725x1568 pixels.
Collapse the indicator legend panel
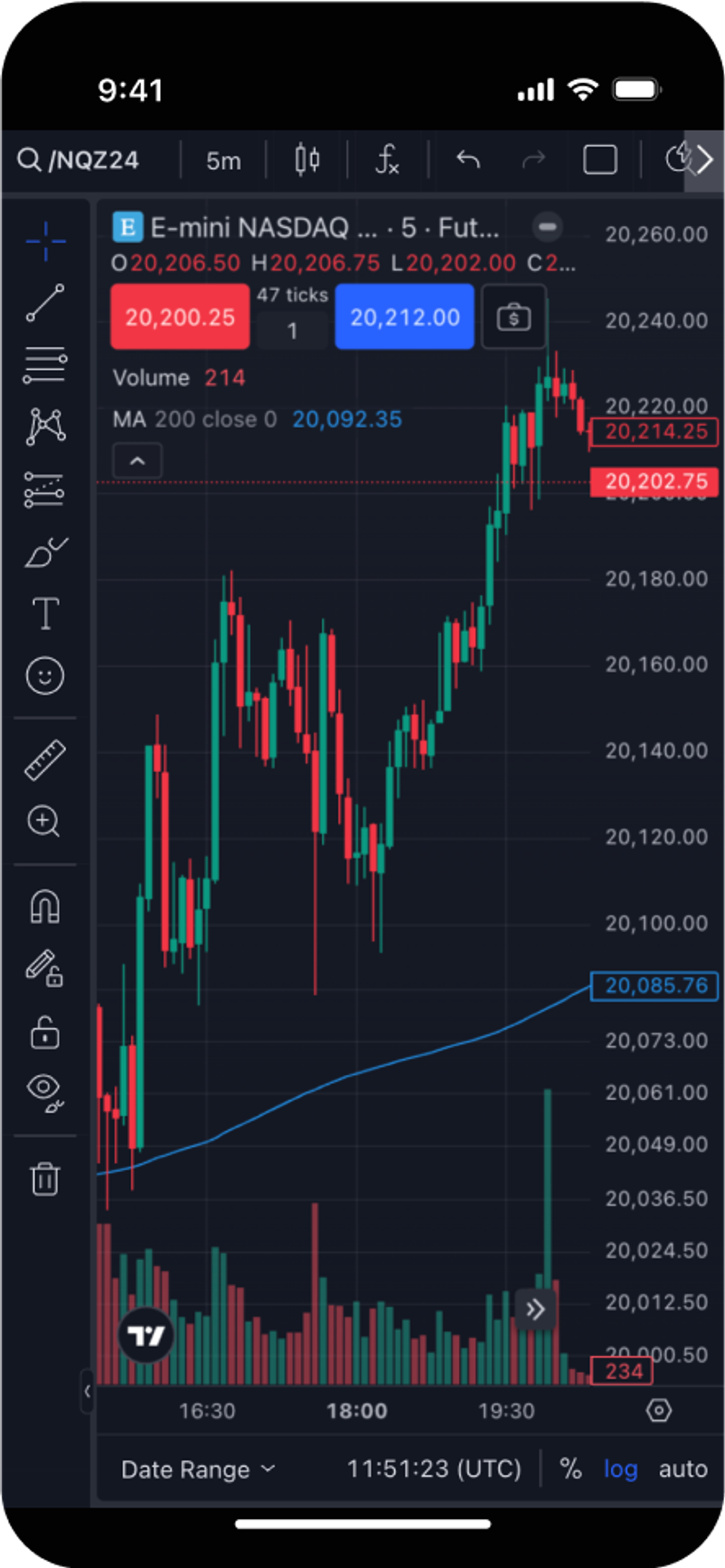point(137,460)
